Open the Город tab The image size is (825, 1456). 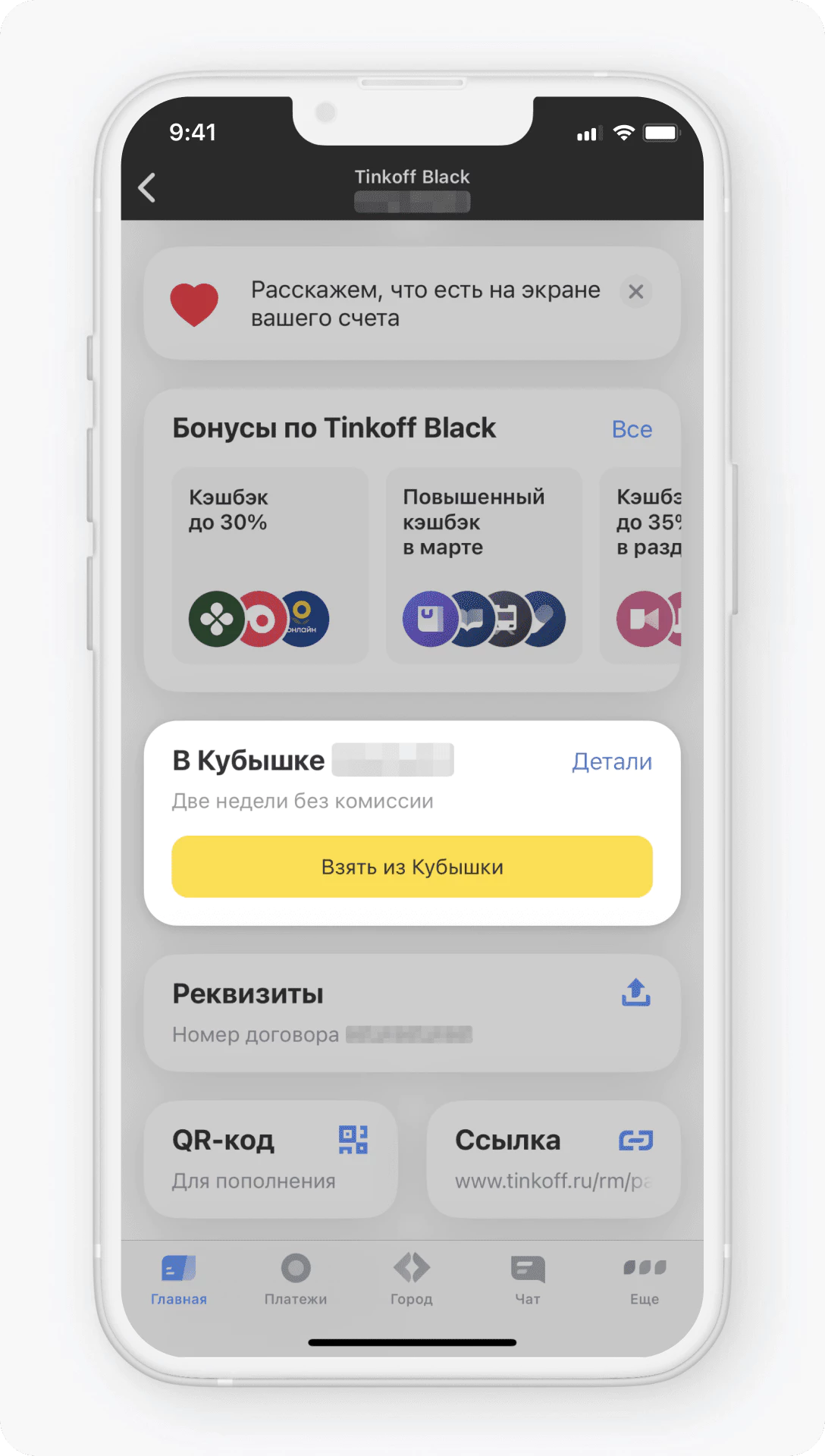[412, 1279]
